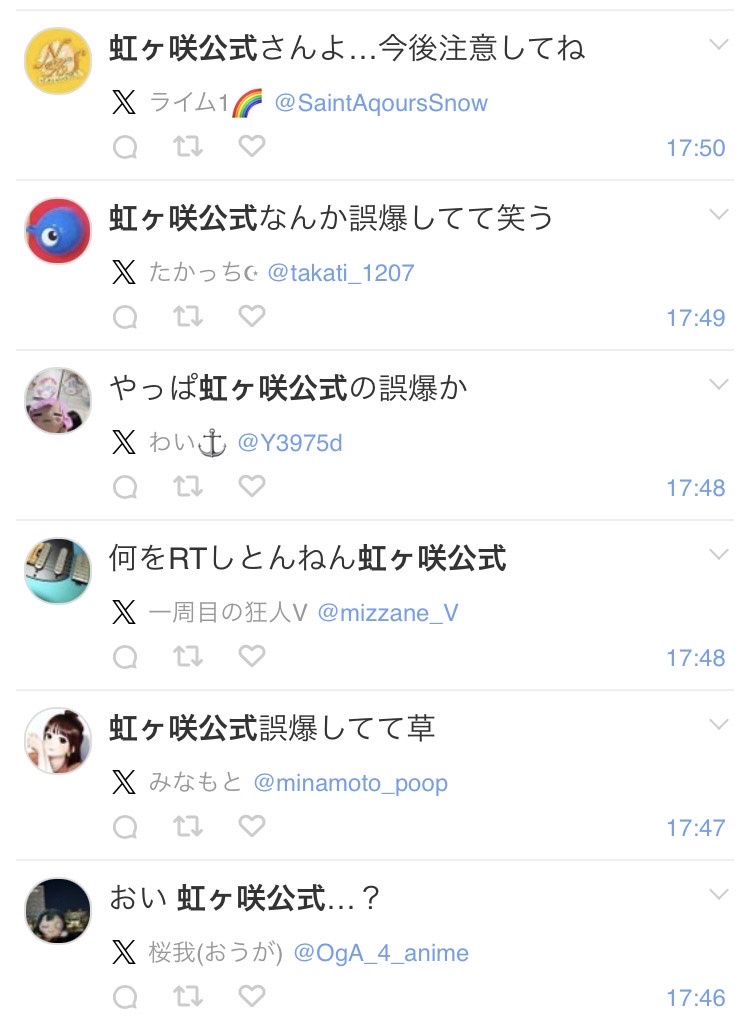Reply to OgA_4_anime's tweet
The image size is (750, 1020).
click(x=124, y=996)
